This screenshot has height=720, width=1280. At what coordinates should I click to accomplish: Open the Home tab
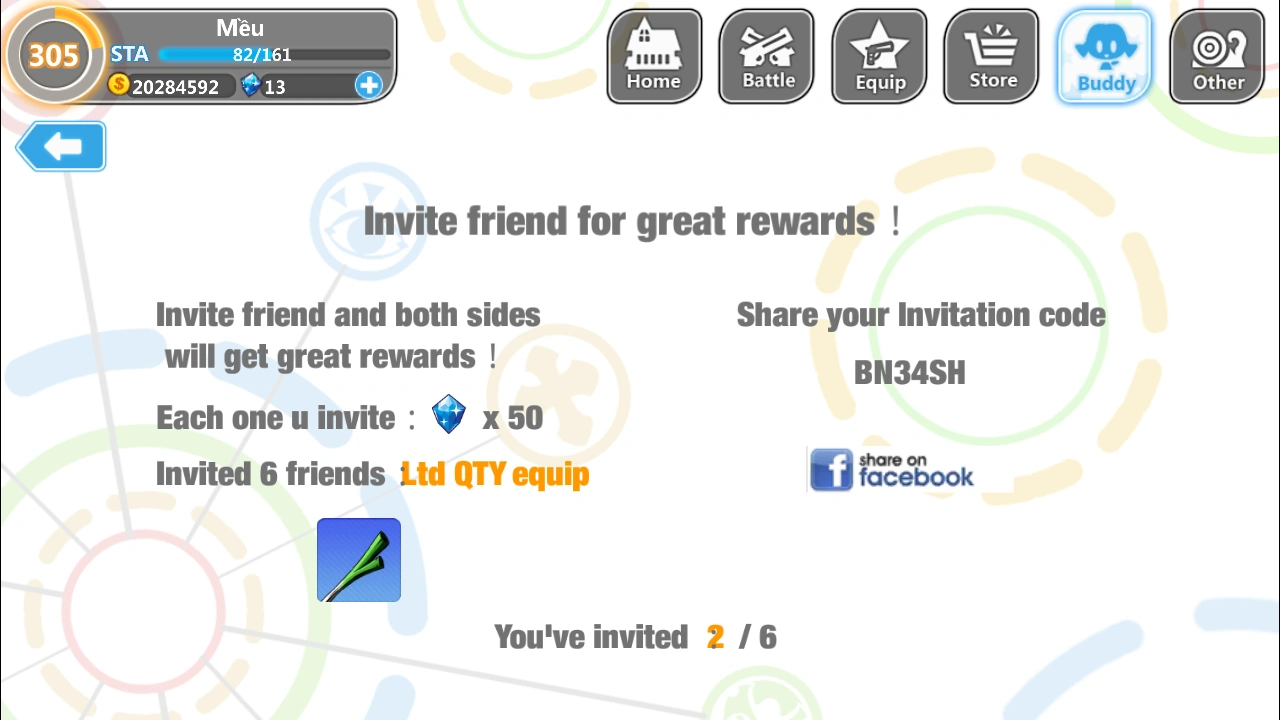(654, 57)
